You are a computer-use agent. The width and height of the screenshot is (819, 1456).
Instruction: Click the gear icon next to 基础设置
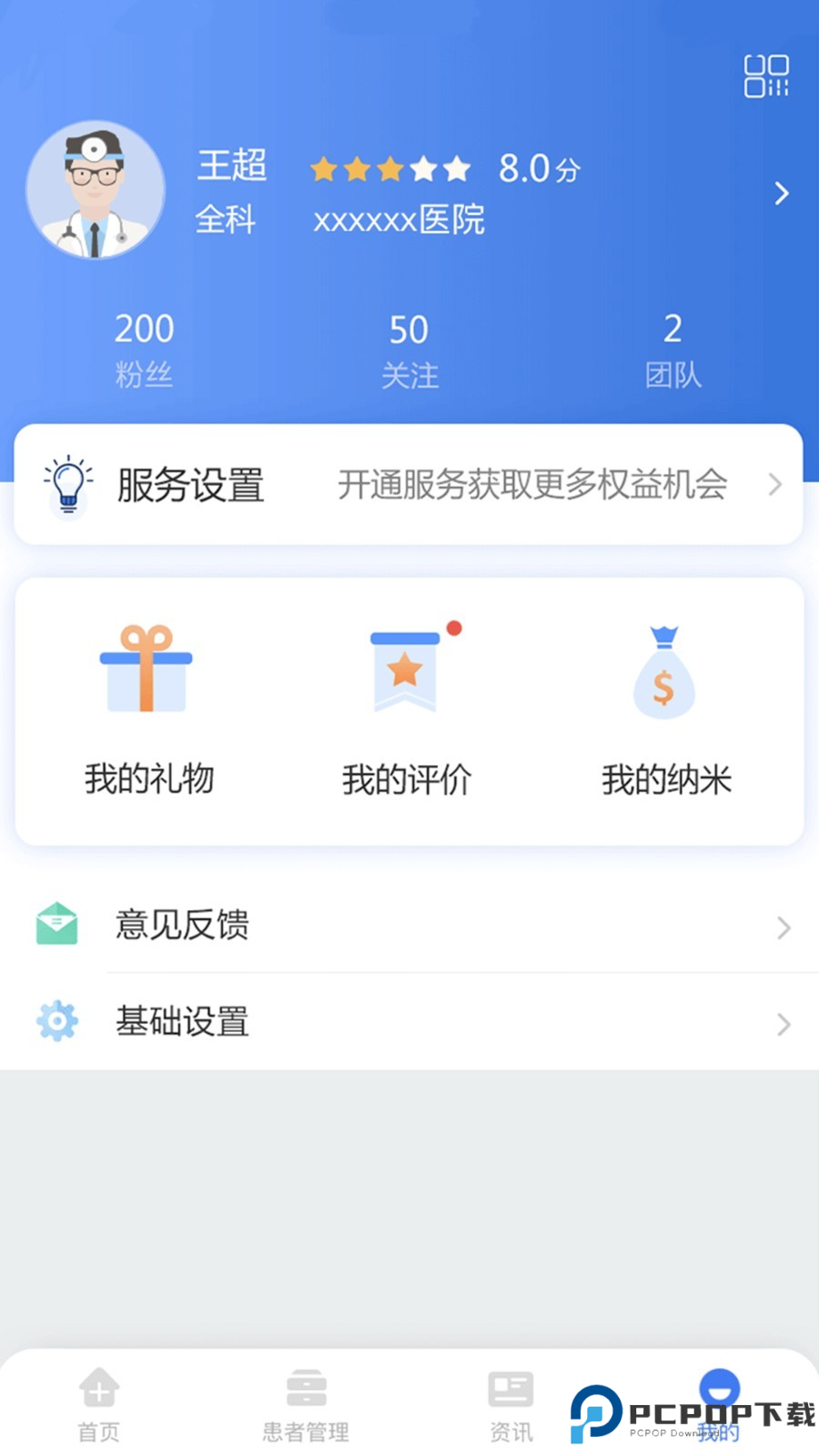click(x=56, y=1021)
